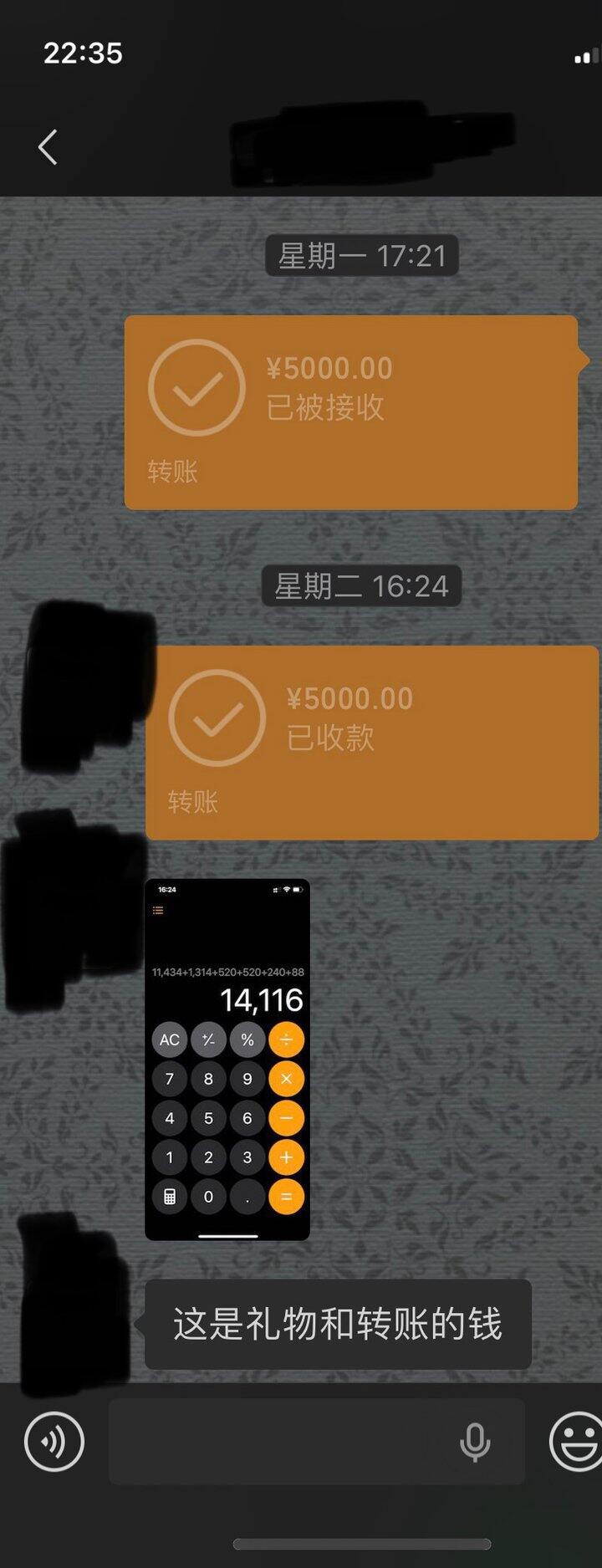Screen dimensions: 602x1568
Task: Switch to voice message input
Action: (54, 1442)
